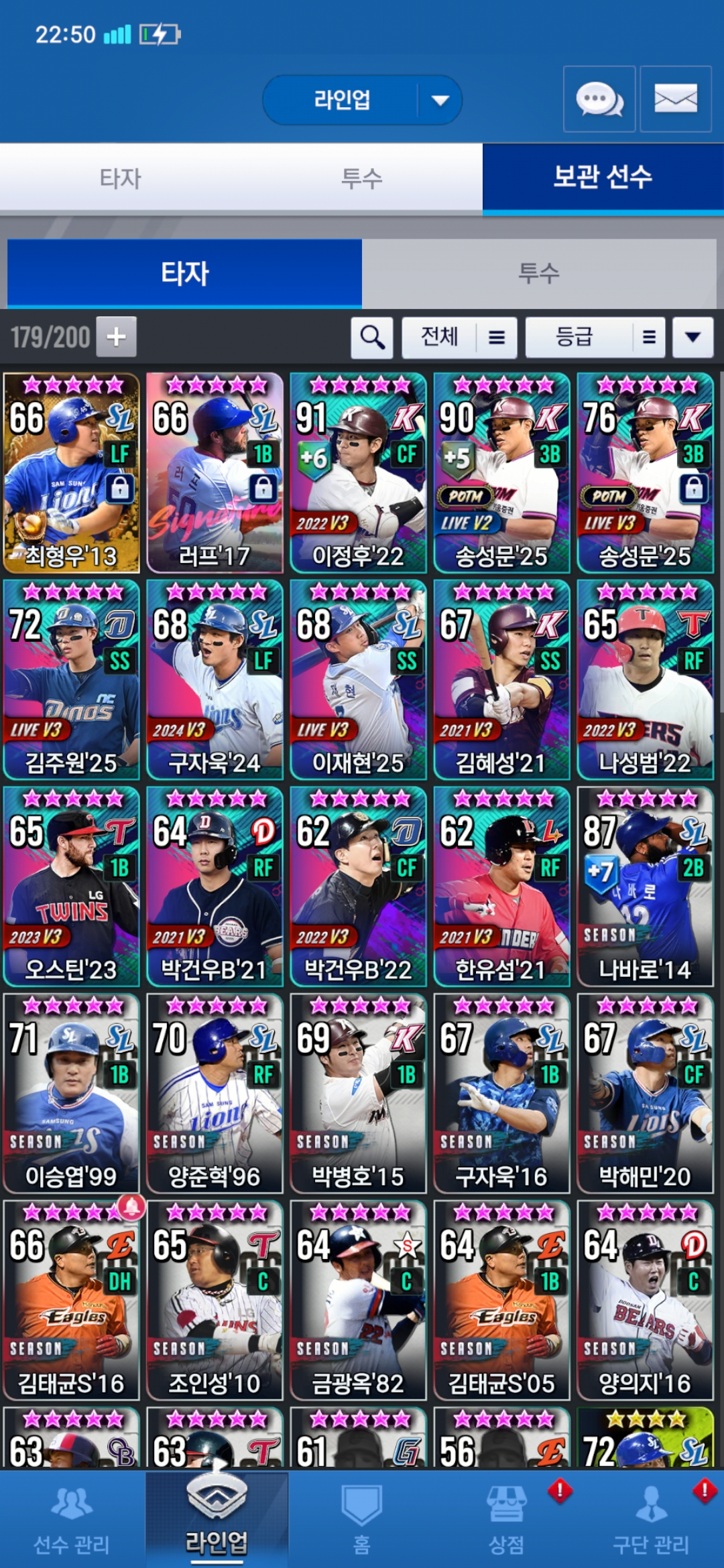Open the 구단 관리 tab

tap(651, 1518)
